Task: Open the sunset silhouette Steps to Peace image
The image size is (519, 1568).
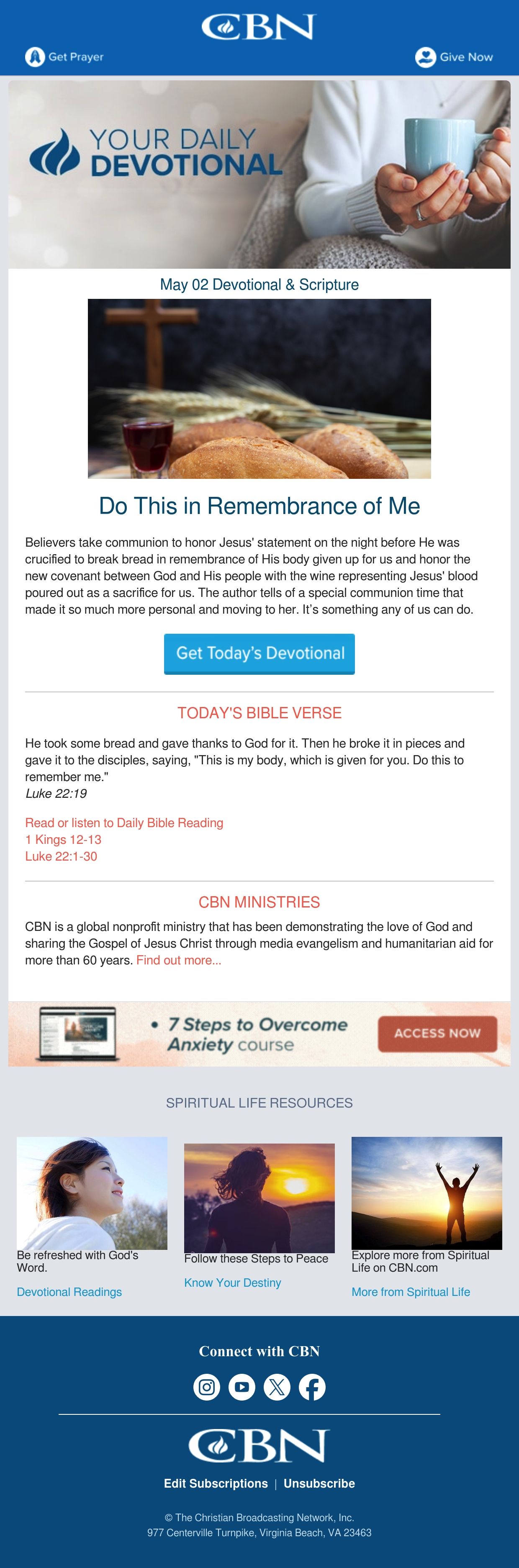Action: coord(259,1197)
